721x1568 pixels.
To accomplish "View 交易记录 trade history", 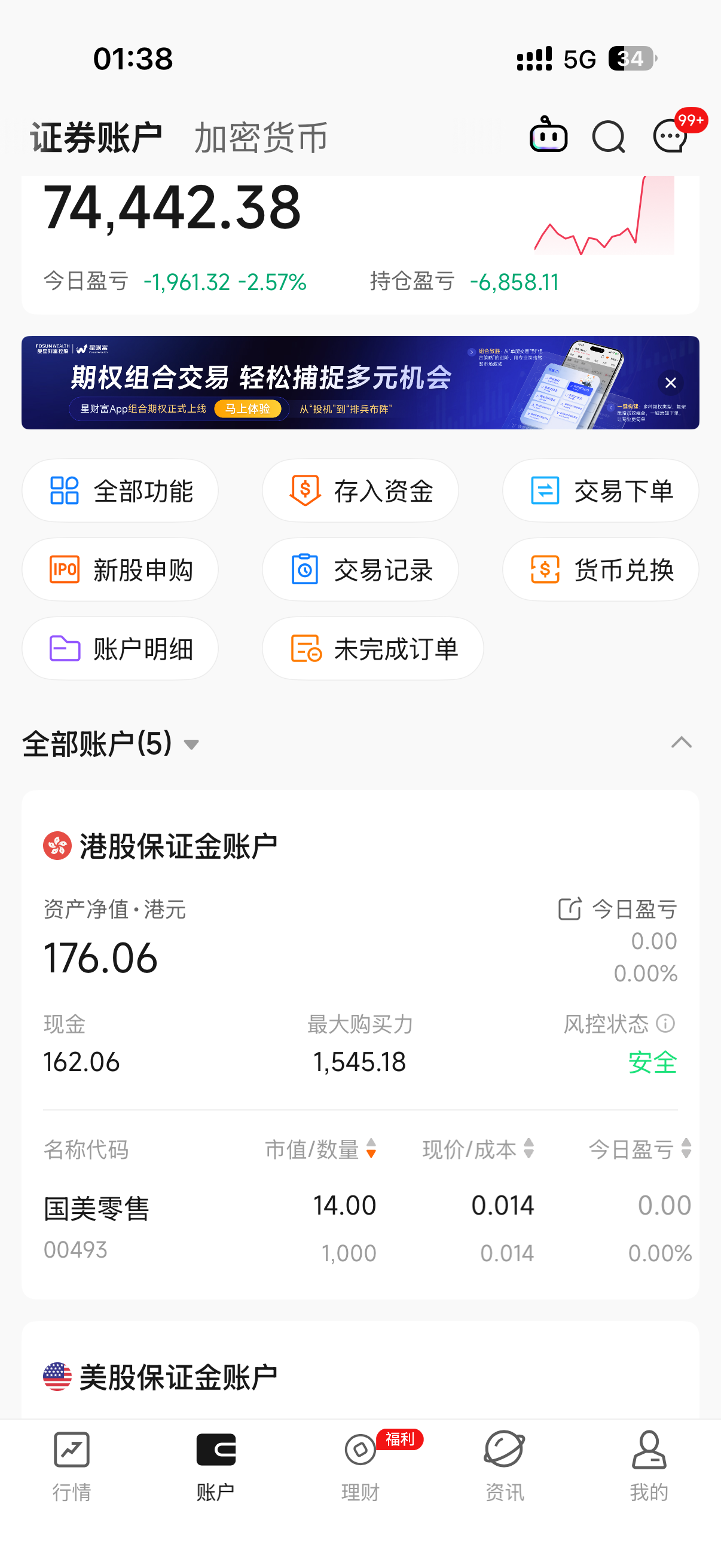I will pos(360,570).
